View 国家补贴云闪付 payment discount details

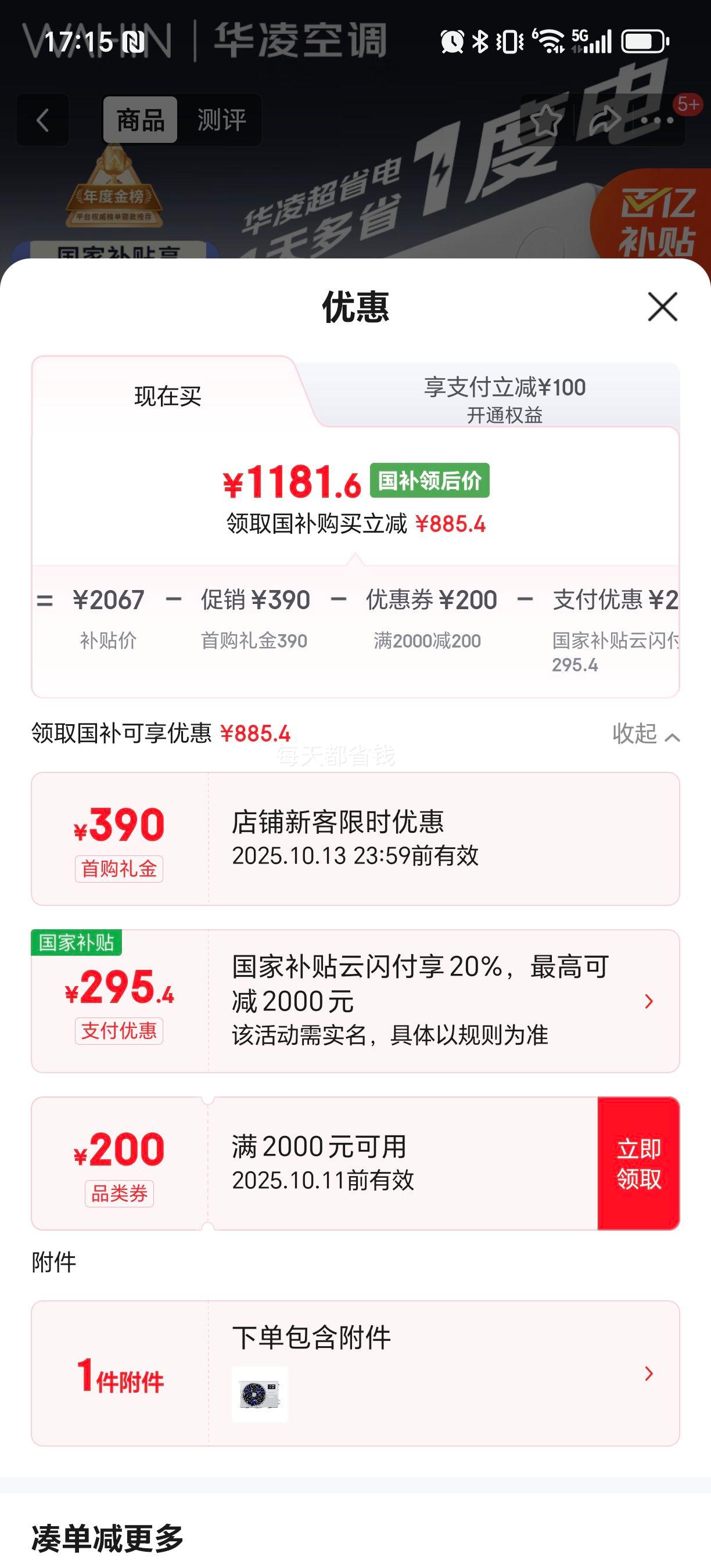(648, 1001)
